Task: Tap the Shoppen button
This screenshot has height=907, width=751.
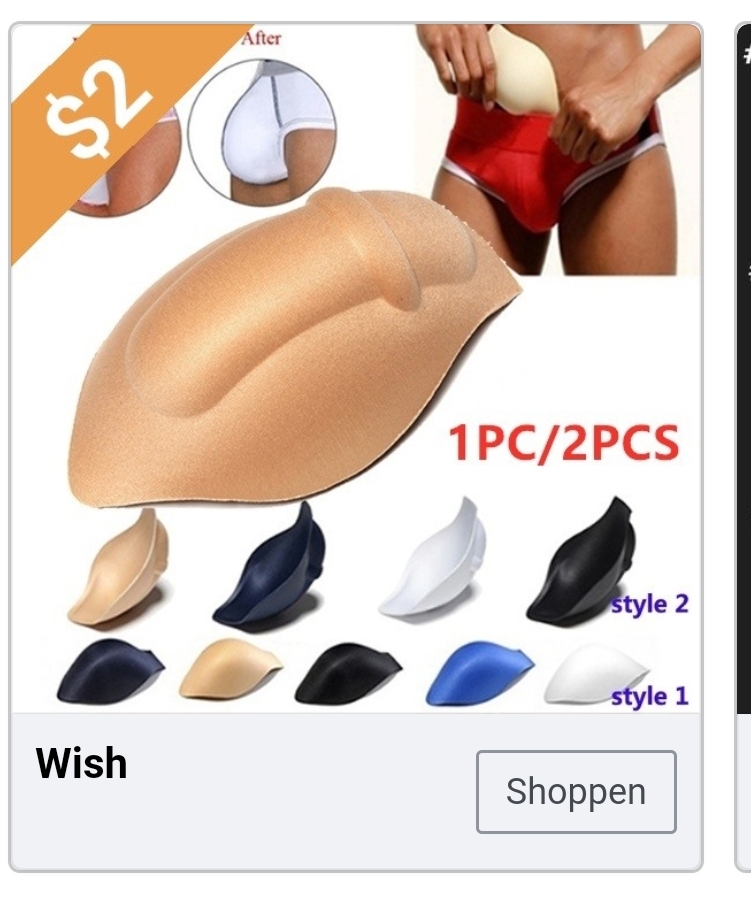Action: click(x=576, y=791)
